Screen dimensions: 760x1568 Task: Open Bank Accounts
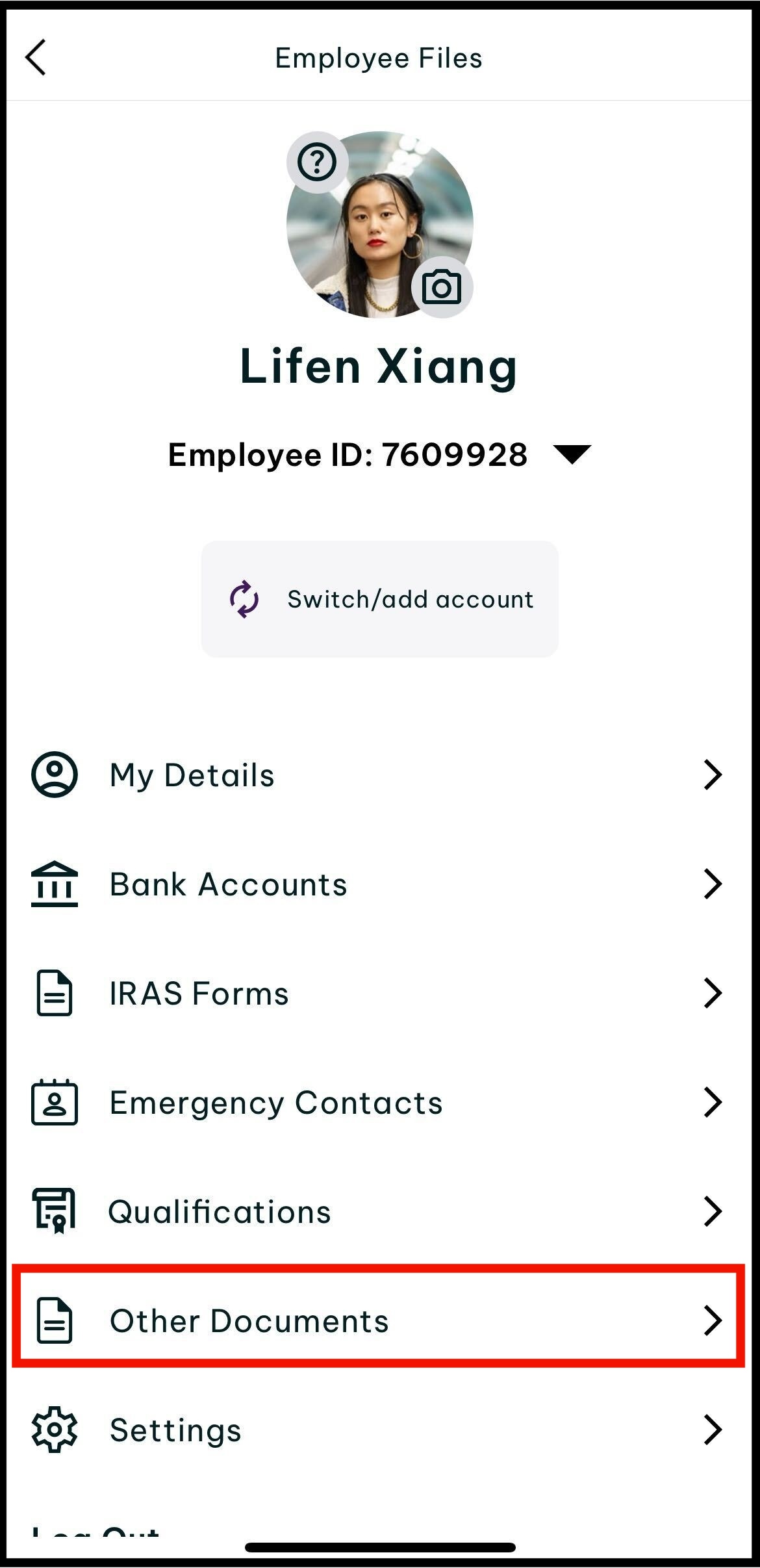[x=379, y=884]
